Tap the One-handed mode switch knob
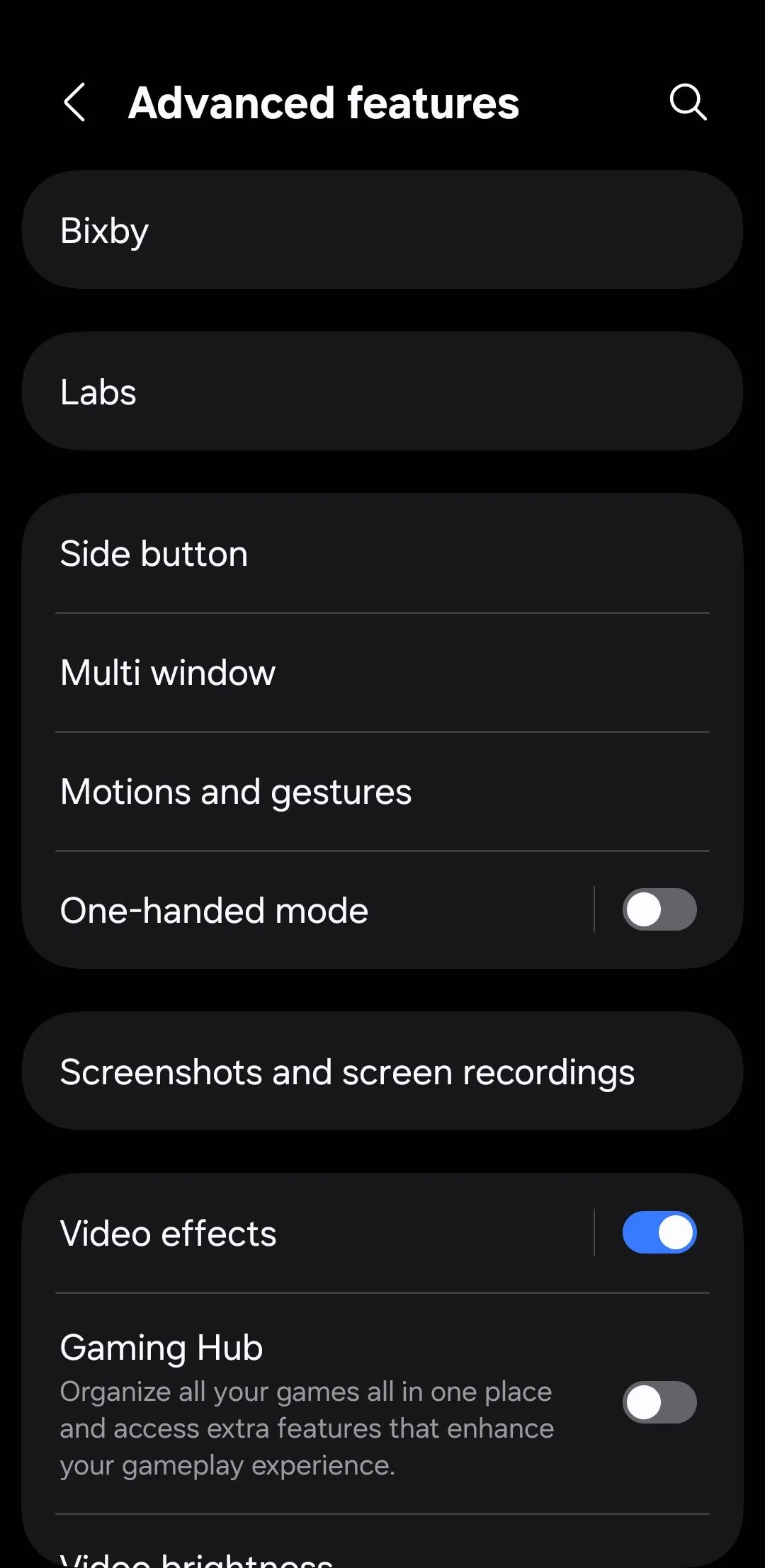This screenshot has height=1568, width=765. (x=643, y=909)
